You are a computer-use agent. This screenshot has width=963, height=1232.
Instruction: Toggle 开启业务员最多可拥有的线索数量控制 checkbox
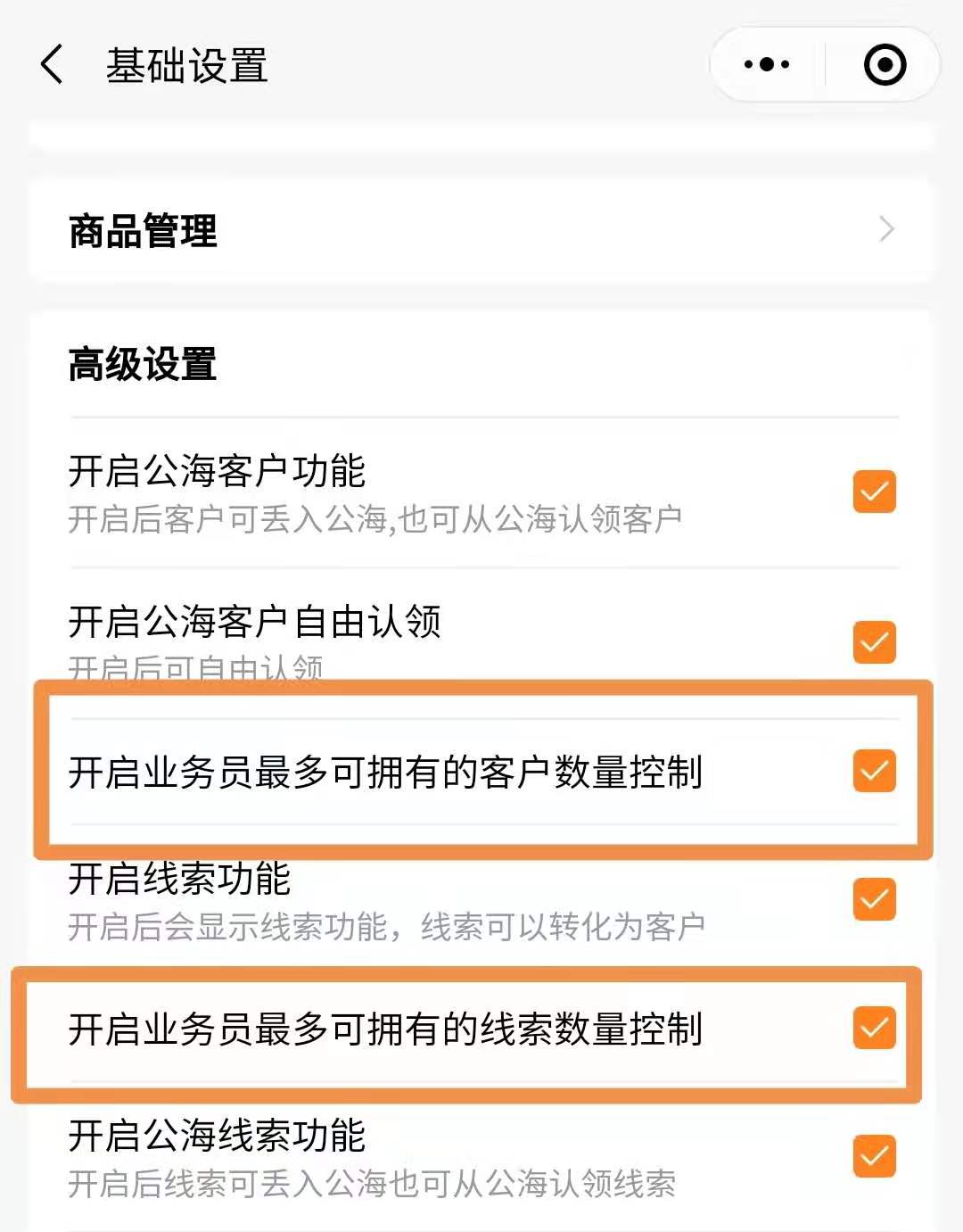tap(874, 1028)
